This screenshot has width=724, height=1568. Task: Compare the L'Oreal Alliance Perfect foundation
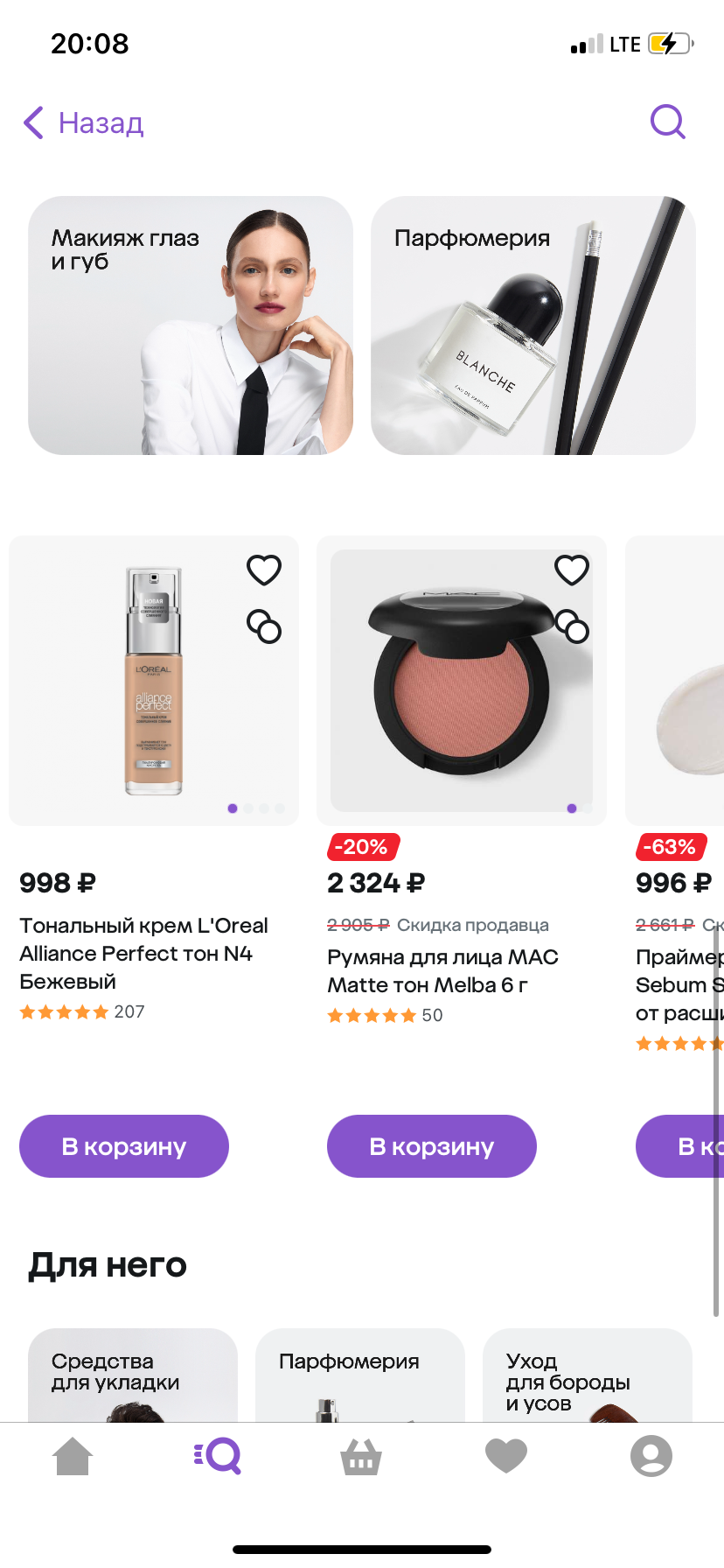(264, 626)
